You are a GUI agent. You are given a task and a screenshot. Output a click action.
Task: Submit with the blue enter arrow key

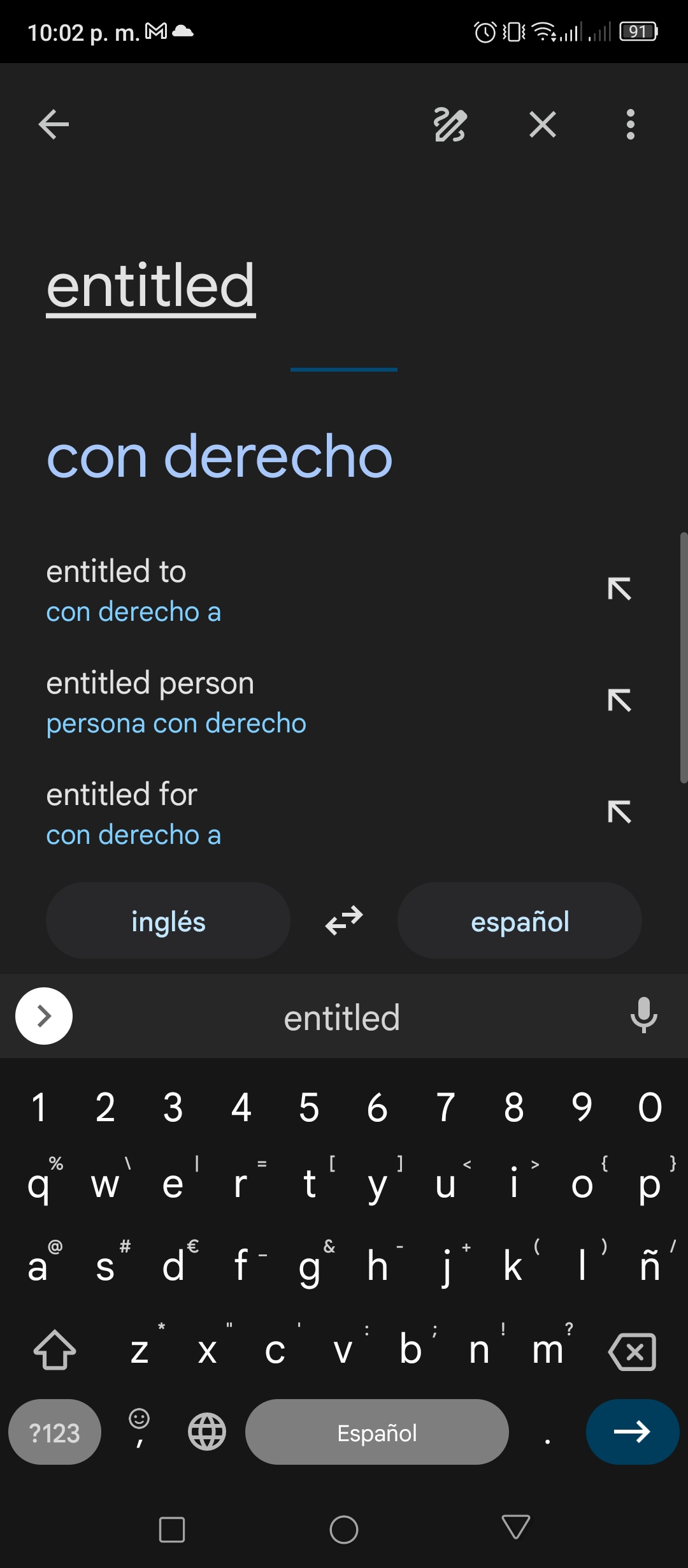[x=633, y=1432]
